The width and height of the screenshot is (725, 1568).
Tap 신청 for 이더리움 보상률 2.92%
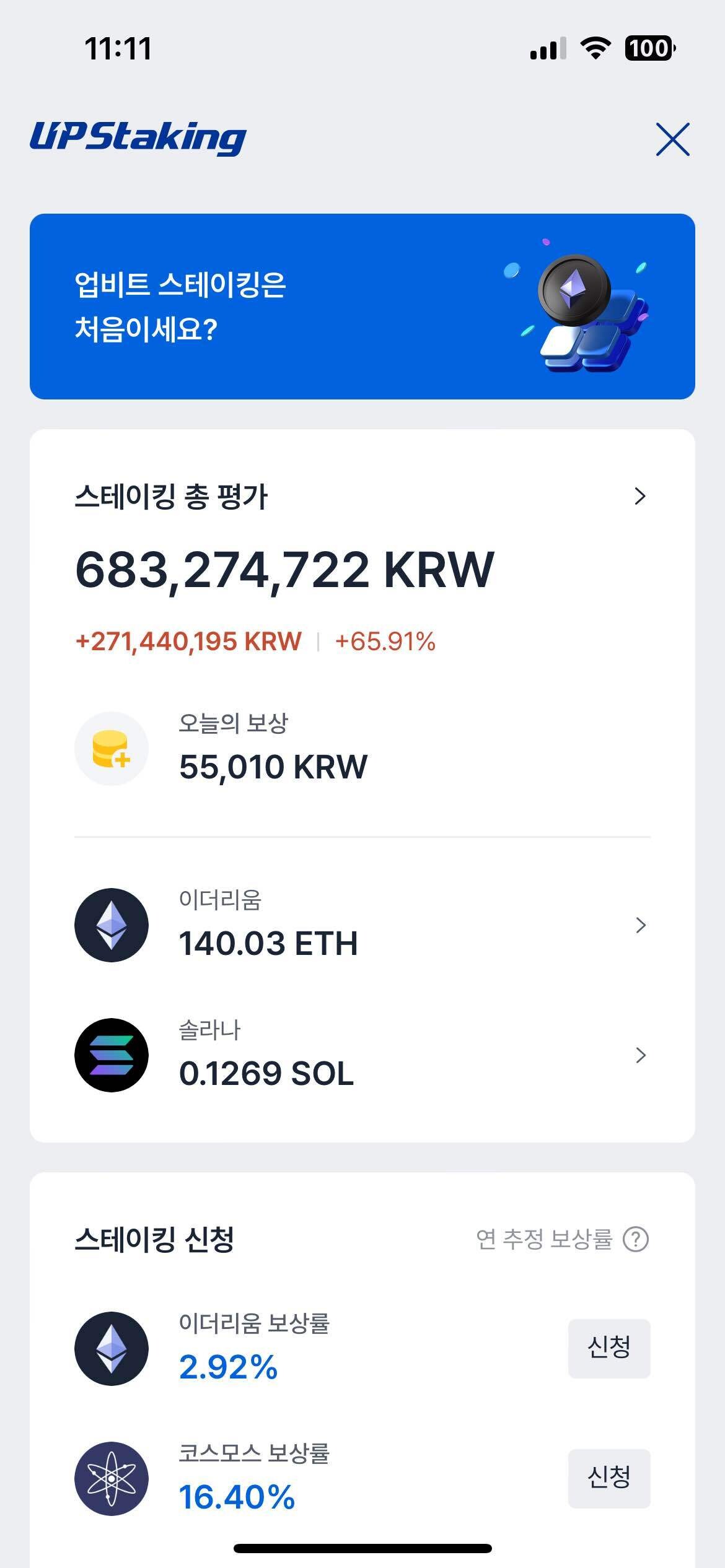point(609,1348)
